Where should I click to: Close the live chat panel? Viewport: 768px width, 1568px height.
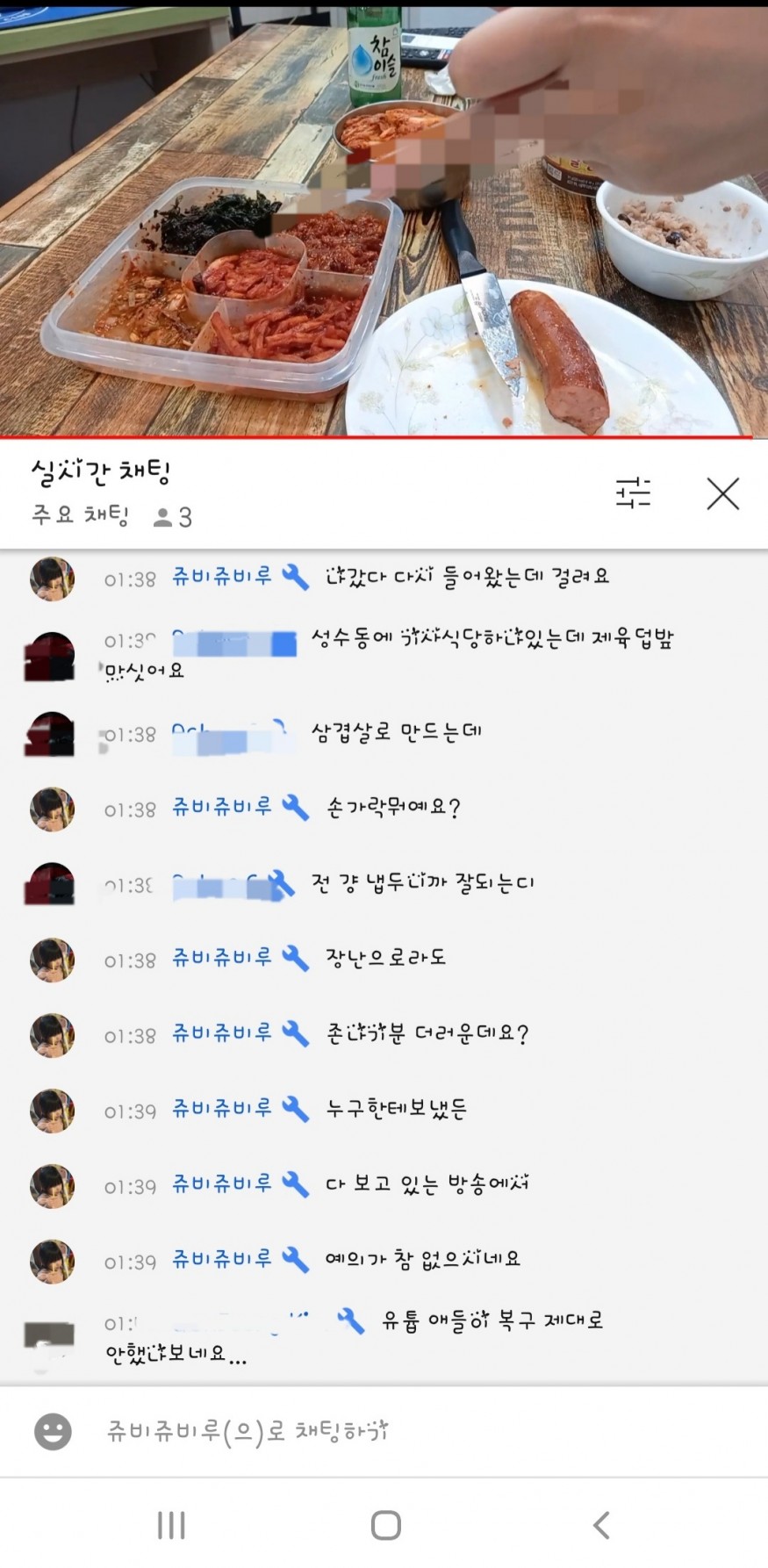tap(722, 494)
